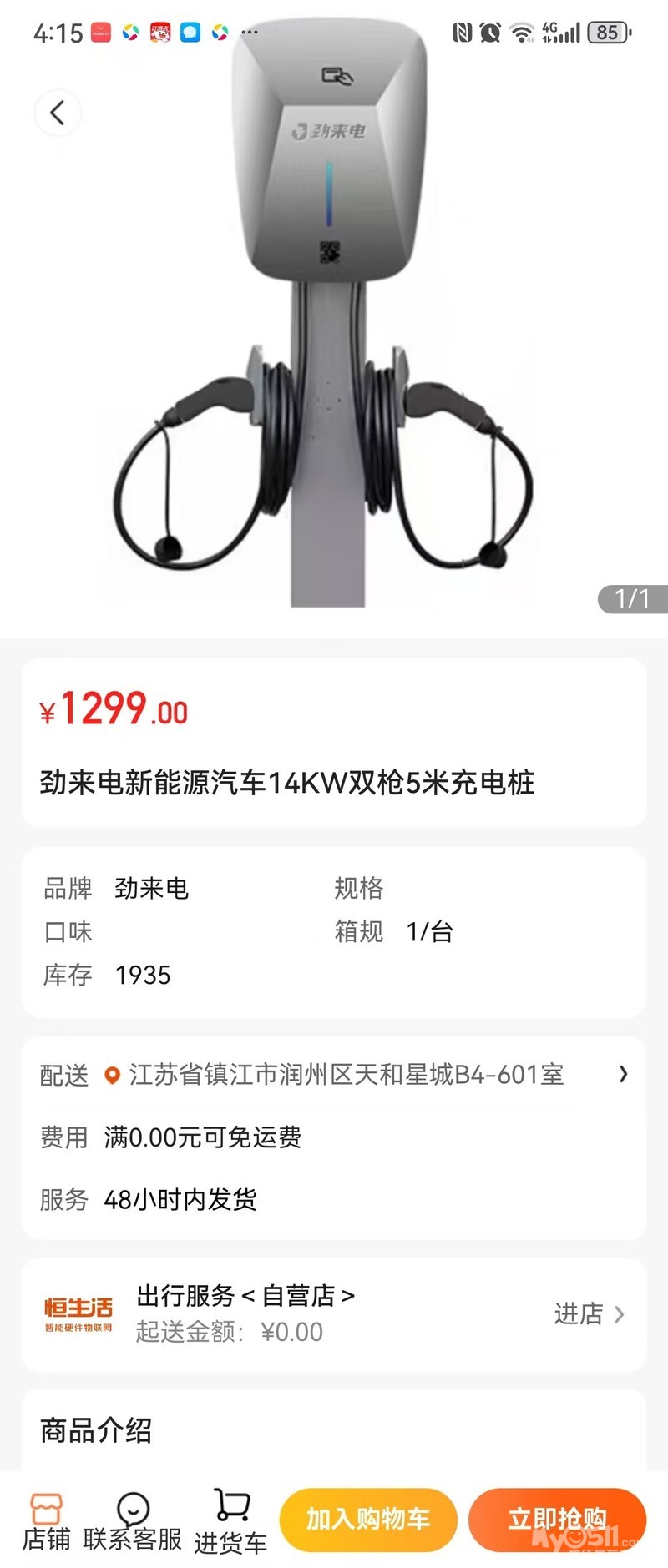Buy now with 立即抢购
Viewport: 668px width, 1568px height.
point(557,1519)
